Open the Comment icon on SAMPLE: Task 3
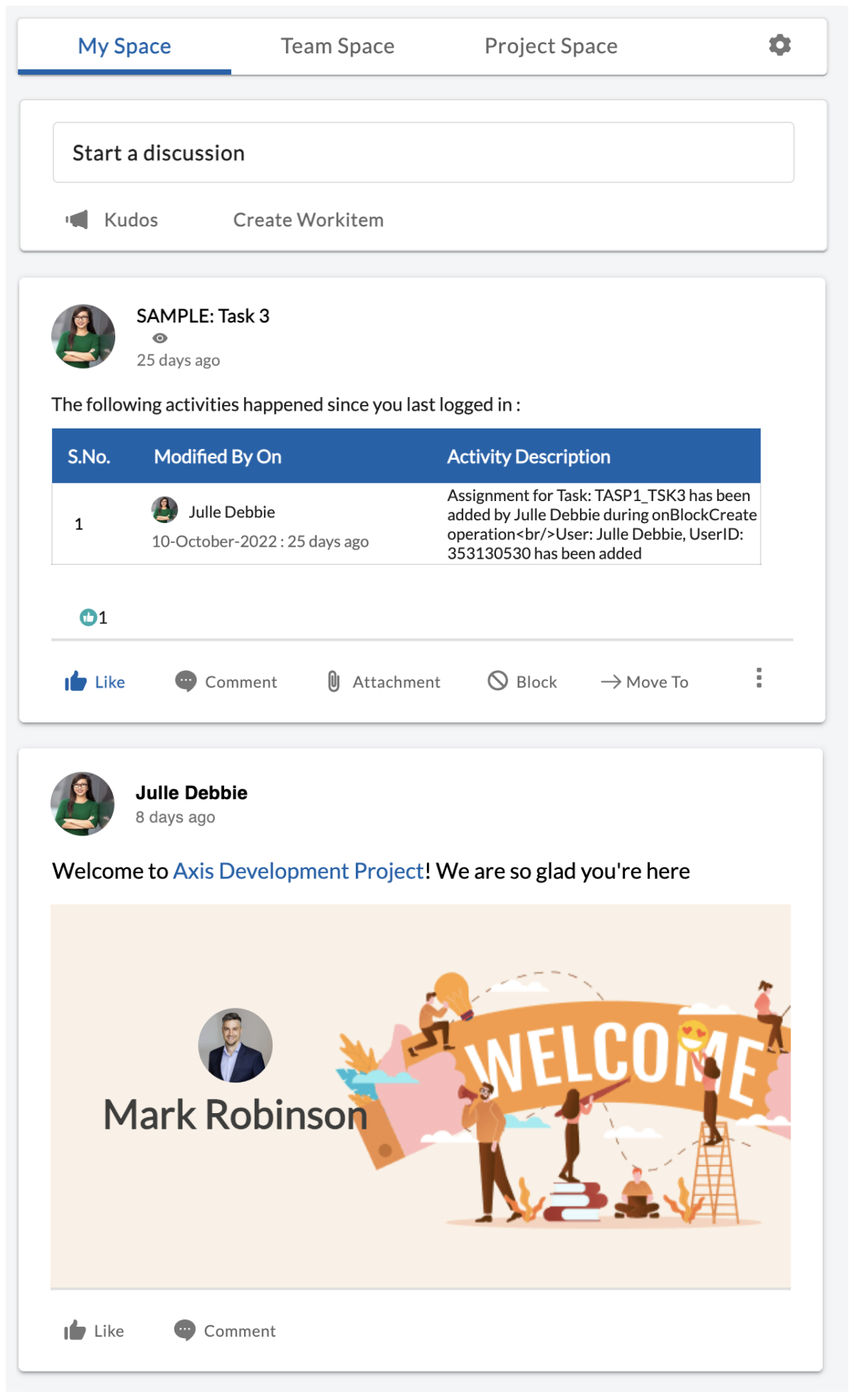854x1400 pixels. 186,681
